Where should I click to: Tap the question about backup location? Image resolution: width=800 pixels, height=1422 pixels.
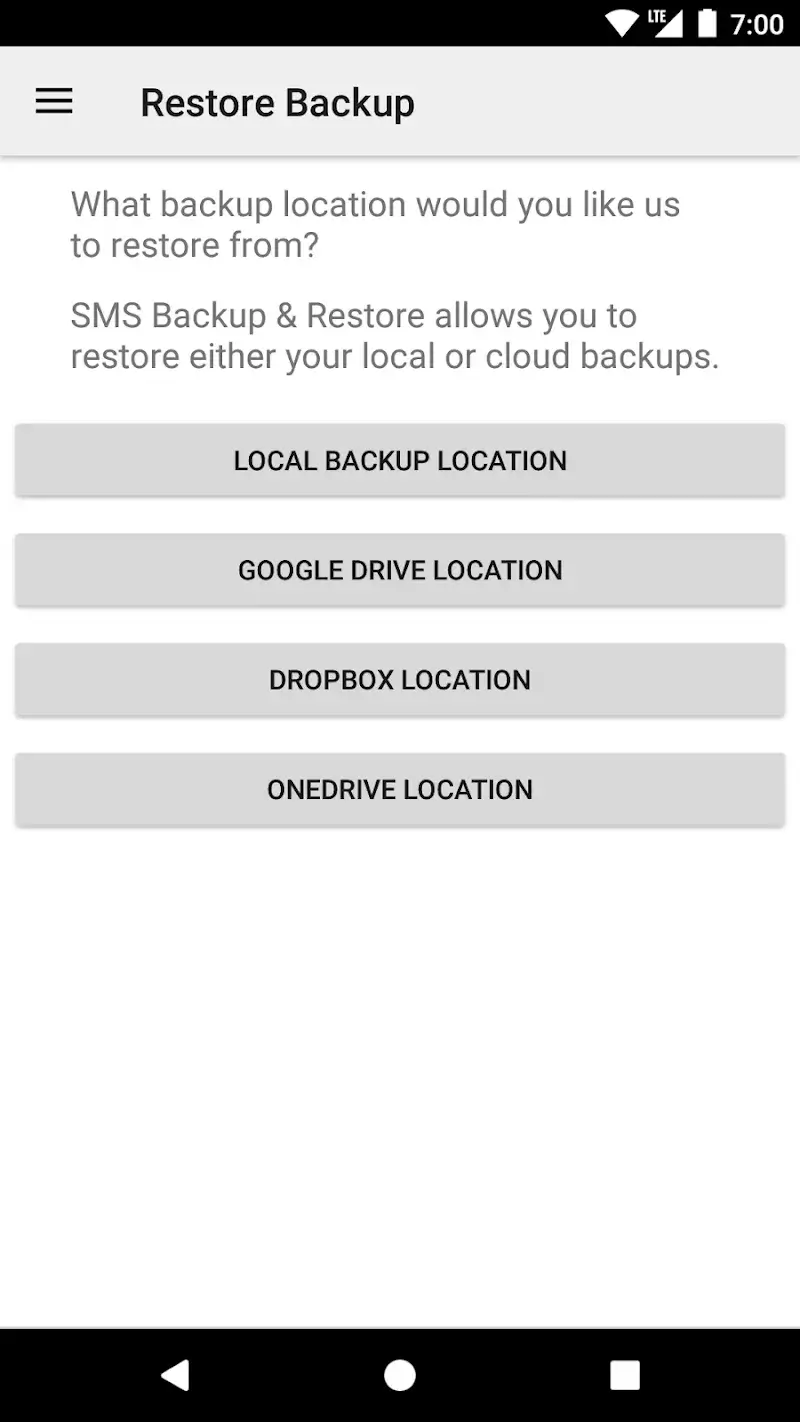375,224
